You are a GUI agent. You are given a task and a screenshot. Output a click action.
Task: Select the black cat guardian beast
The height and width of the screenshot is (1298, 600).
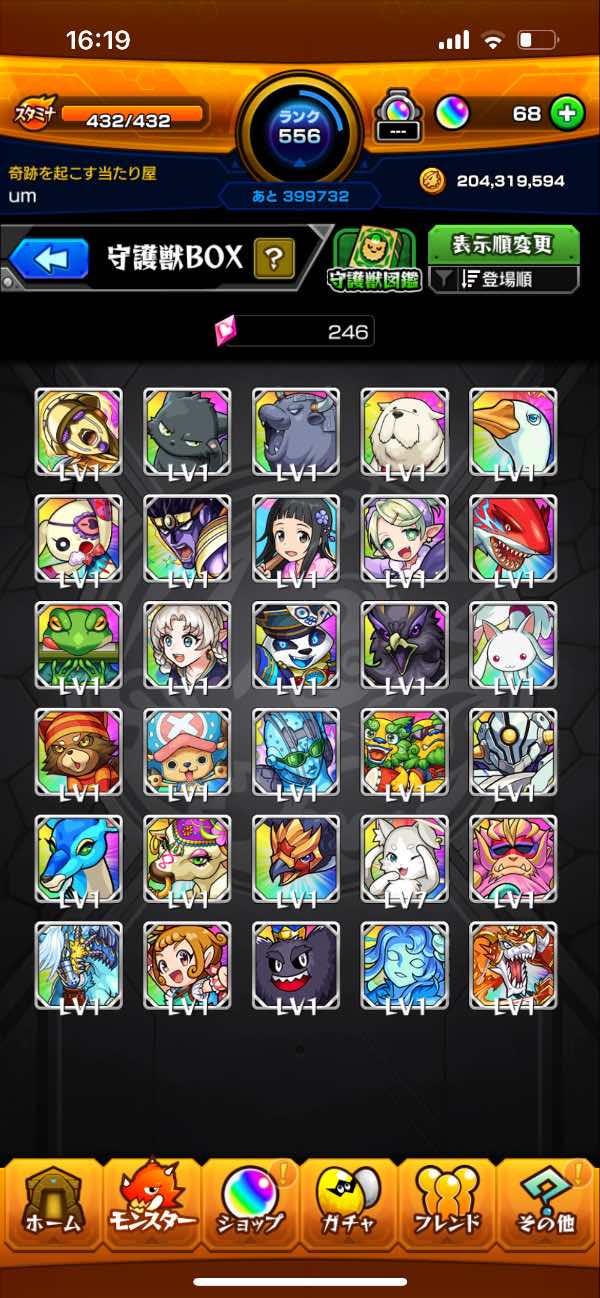point(187,432)
